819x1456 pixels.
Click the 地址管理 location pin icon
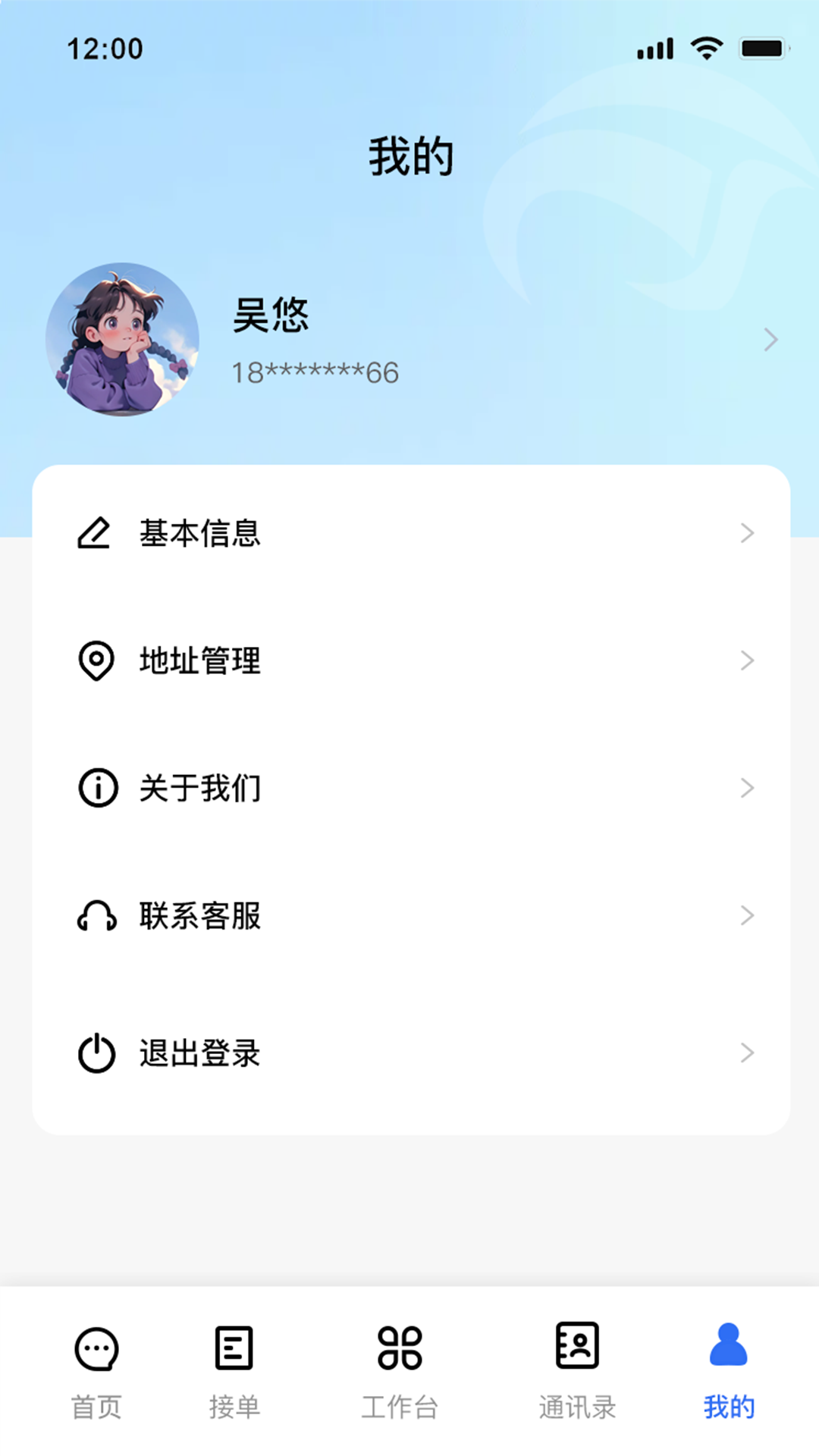(x=96, y=661)
